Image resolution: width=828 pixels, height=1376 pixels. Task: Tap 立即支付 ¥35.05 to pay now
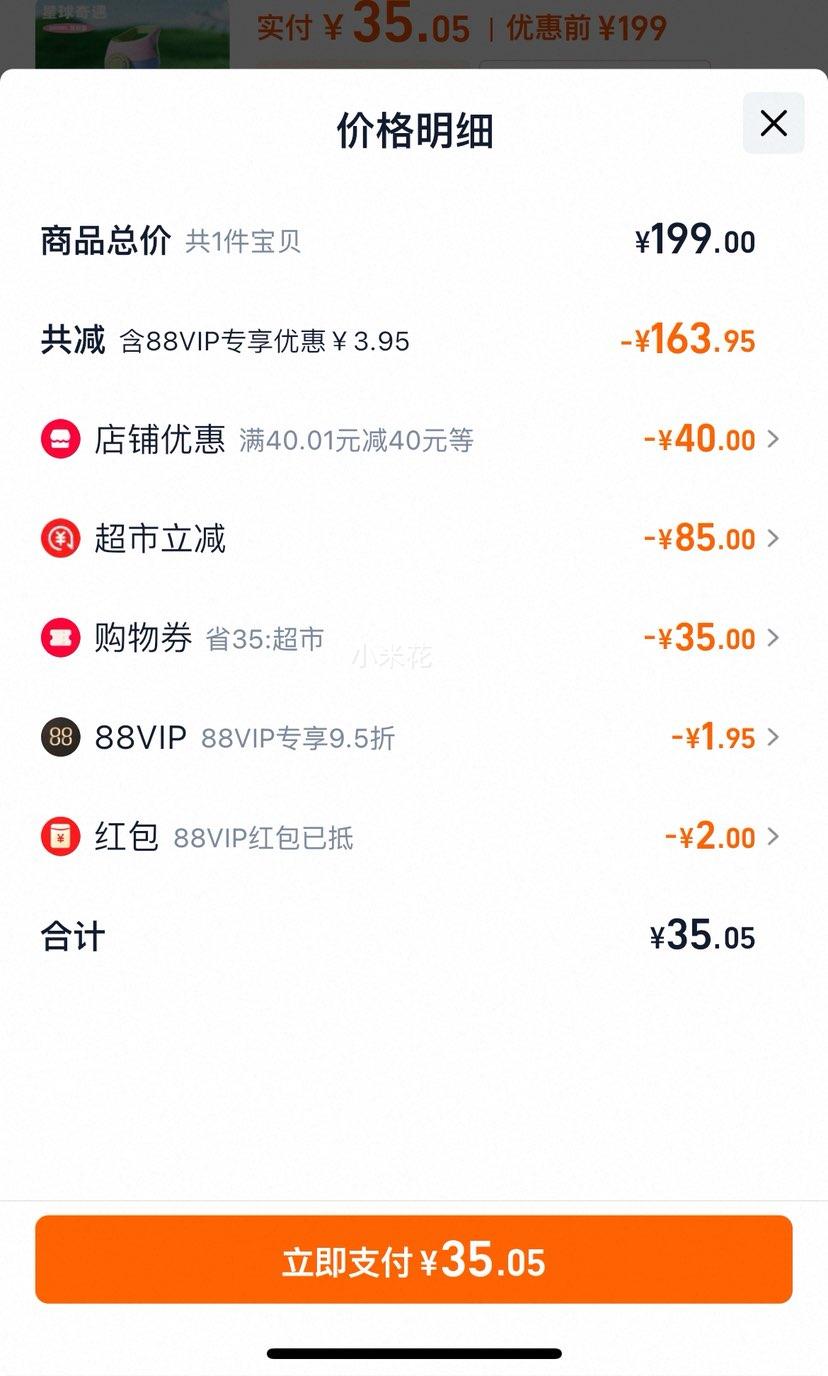pyautogui.click(x=414, y=1260)
